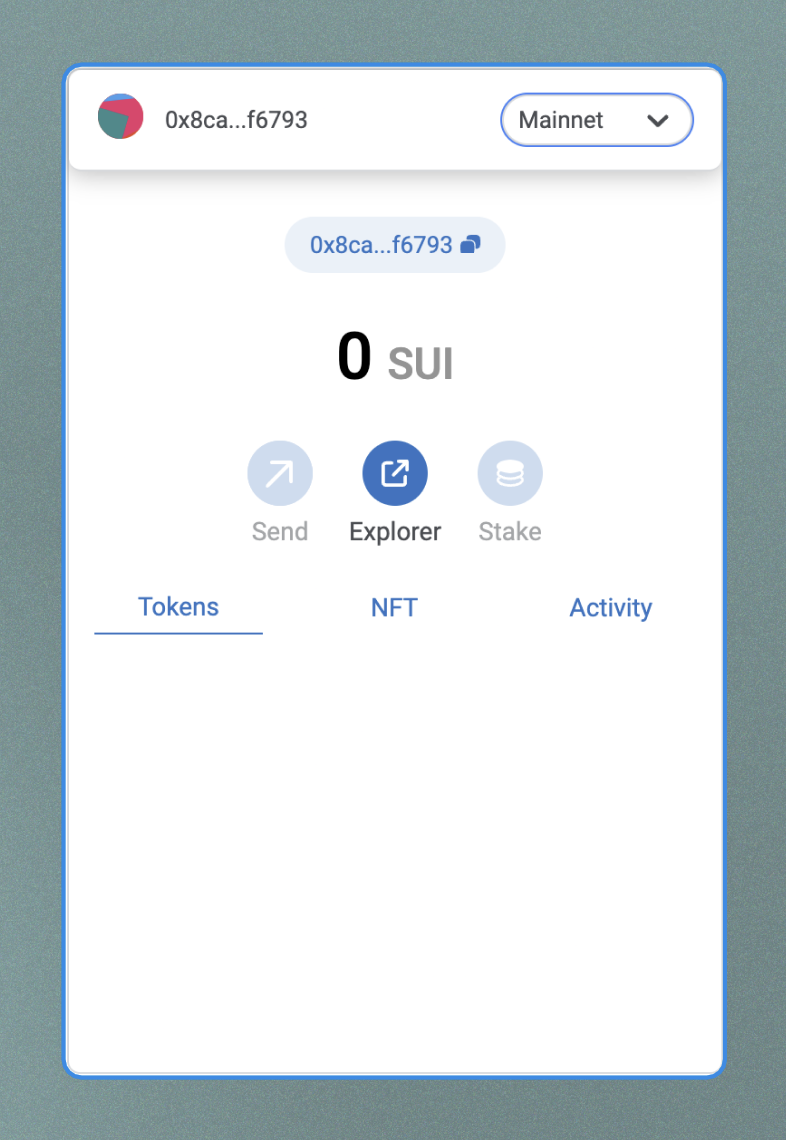Image resolution: width=786 pixels, height=1140 pixels.
Task: Switch to the NFT tab
Action: 394,607
